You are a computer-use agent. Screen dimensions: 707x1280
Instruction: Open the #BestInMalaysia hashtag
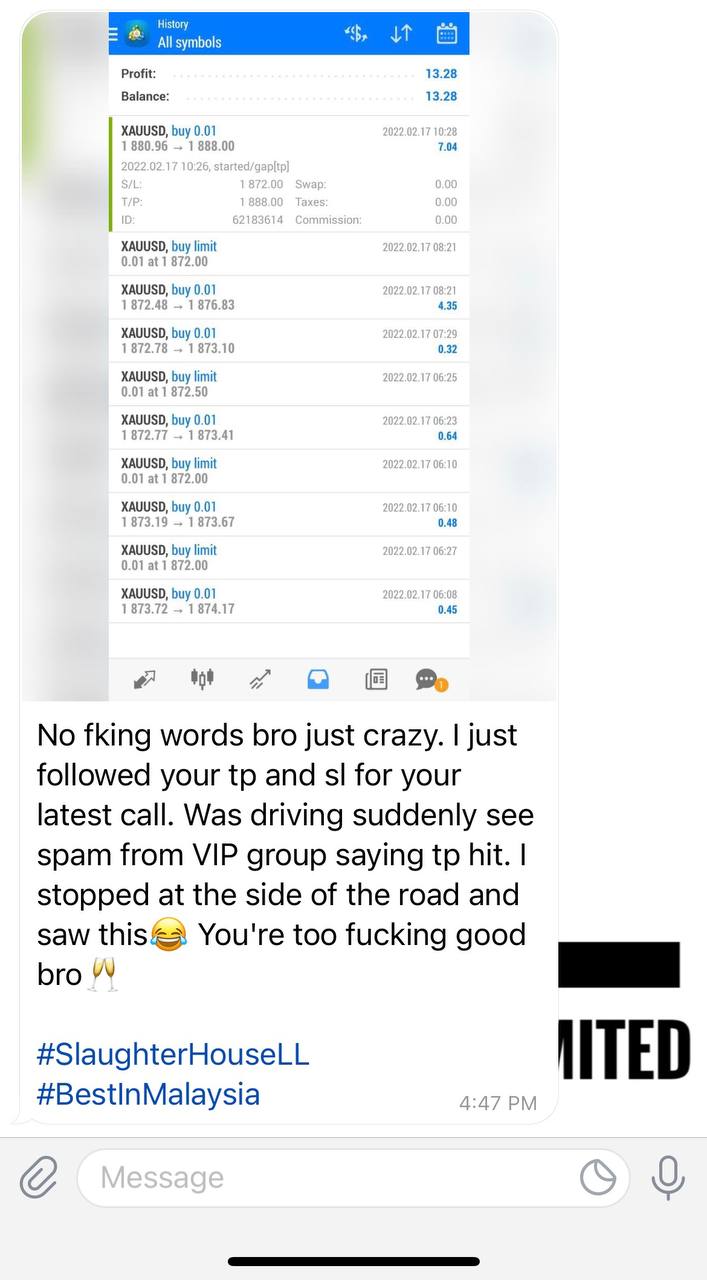148,1094
